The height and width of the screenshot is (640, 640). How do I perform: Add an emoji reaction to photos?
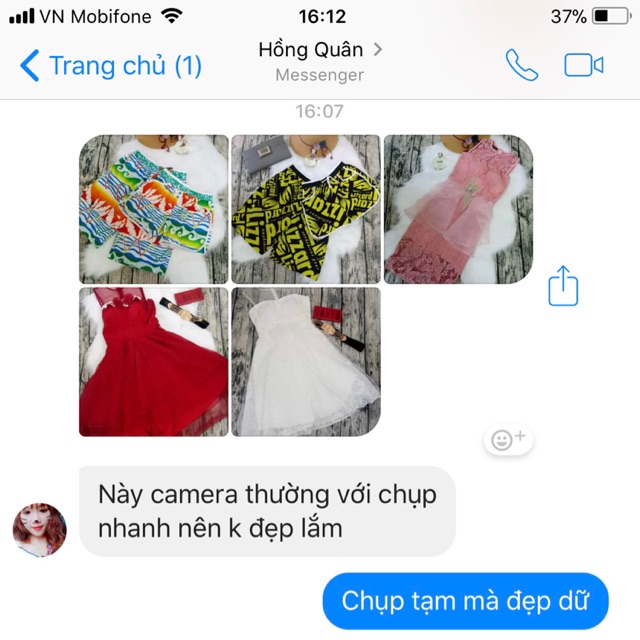click(x=508, y=439)
